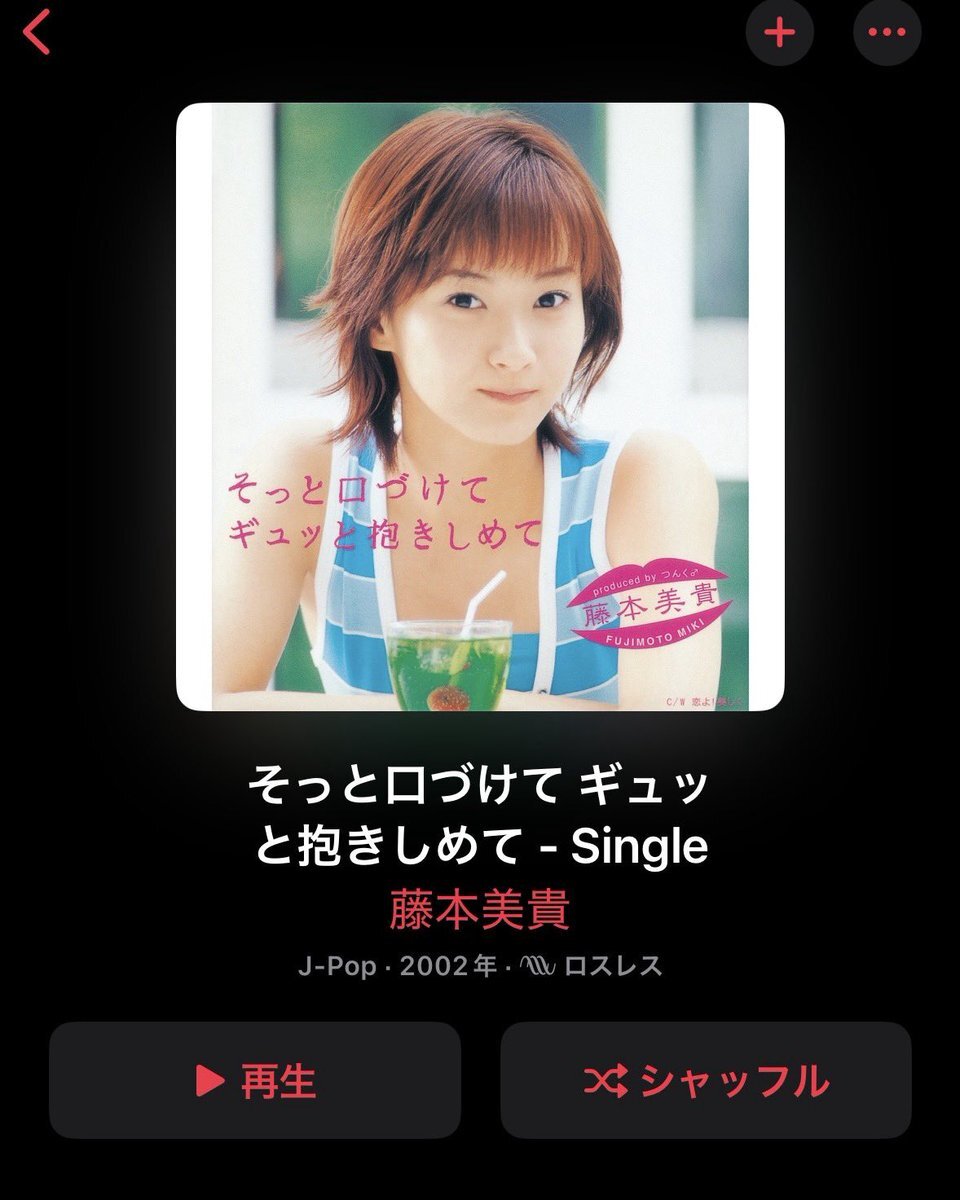Start playback with the 再生 button

(255, 1080)
